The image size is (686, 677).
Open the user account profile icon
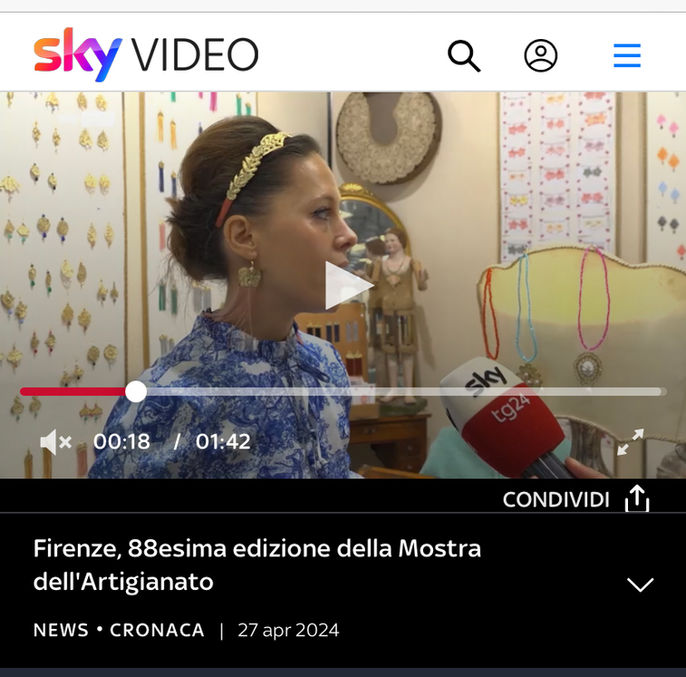(x=541, y=56)
